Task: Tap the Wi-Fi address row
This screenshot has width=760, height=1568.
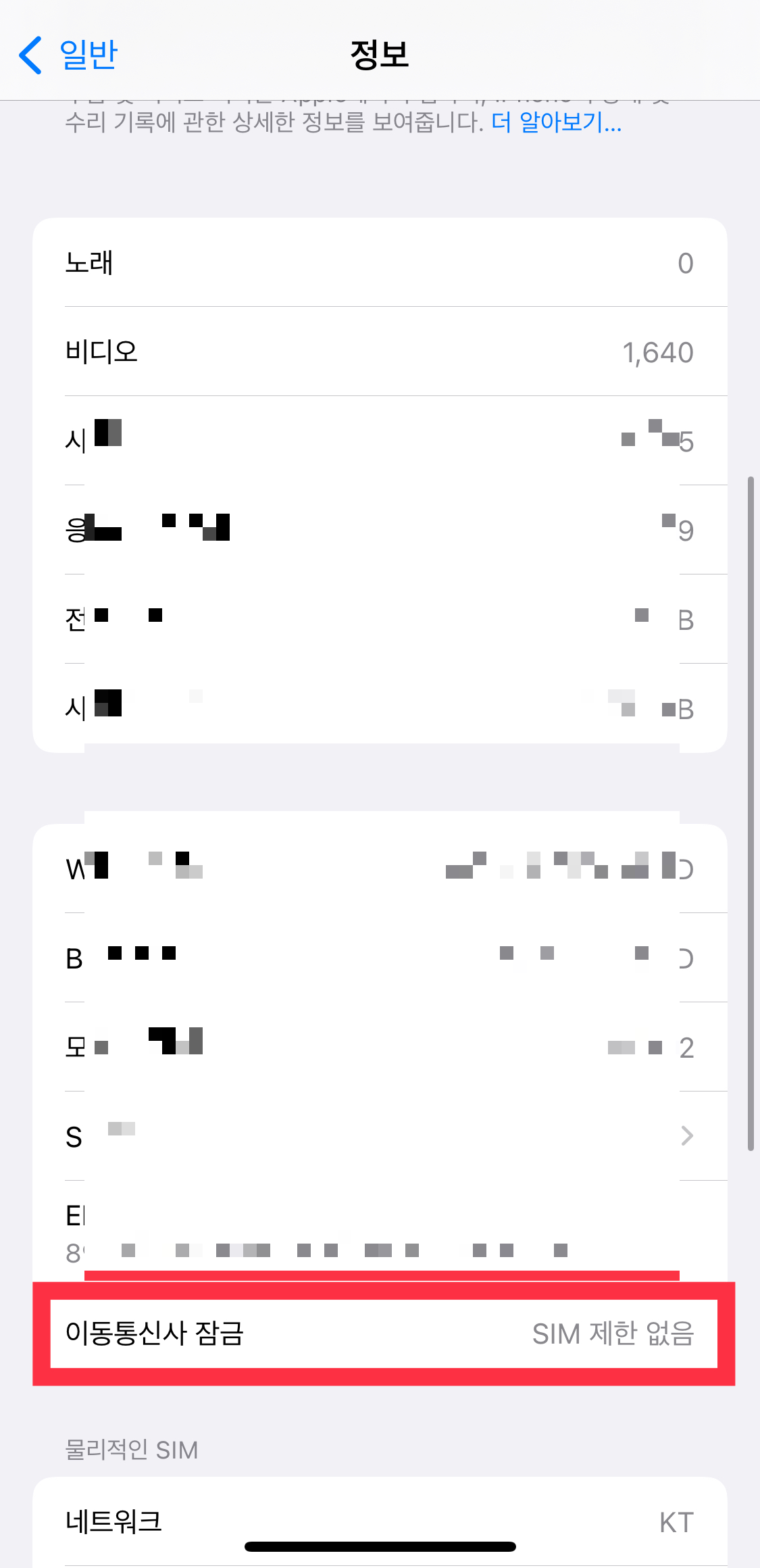Action: tap(378, 870)
